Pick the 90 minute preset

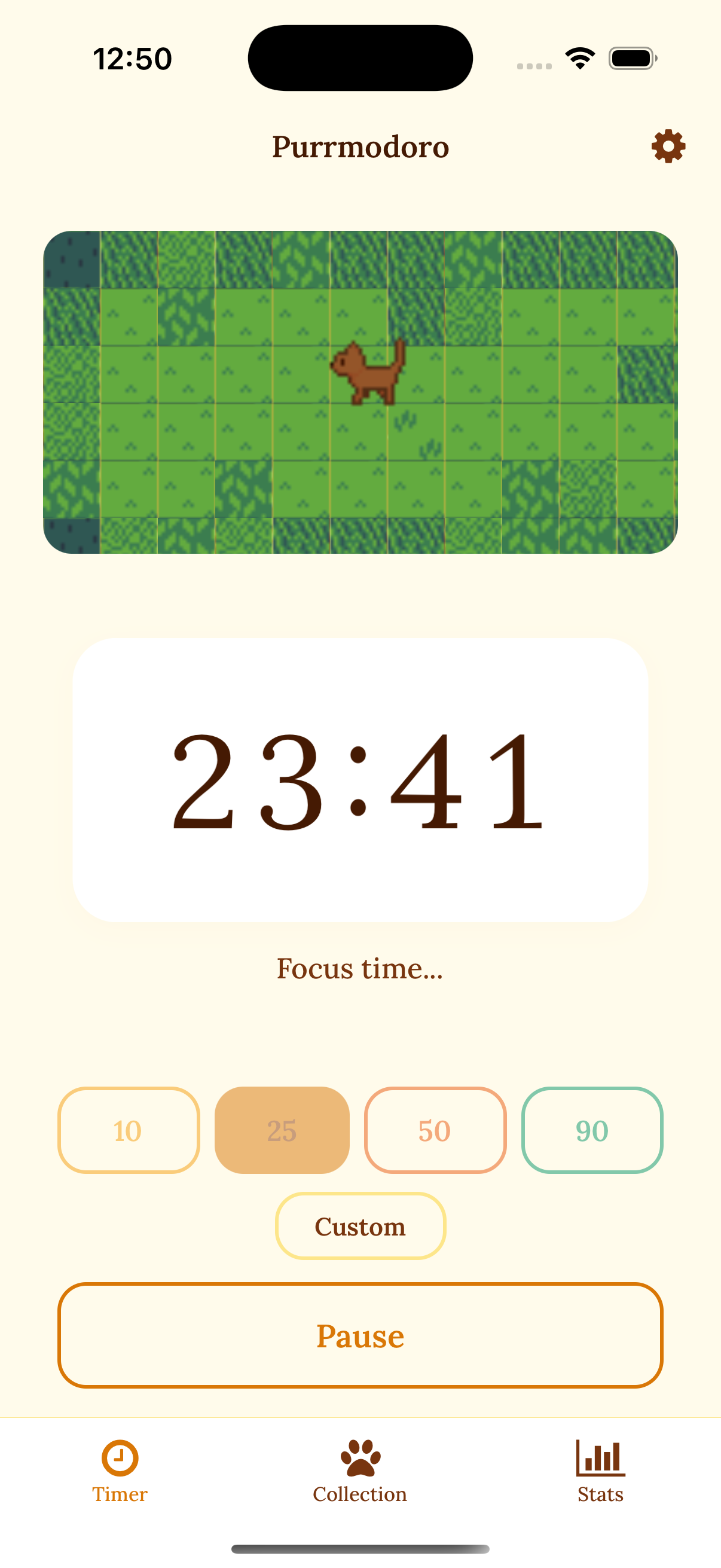591,1130
